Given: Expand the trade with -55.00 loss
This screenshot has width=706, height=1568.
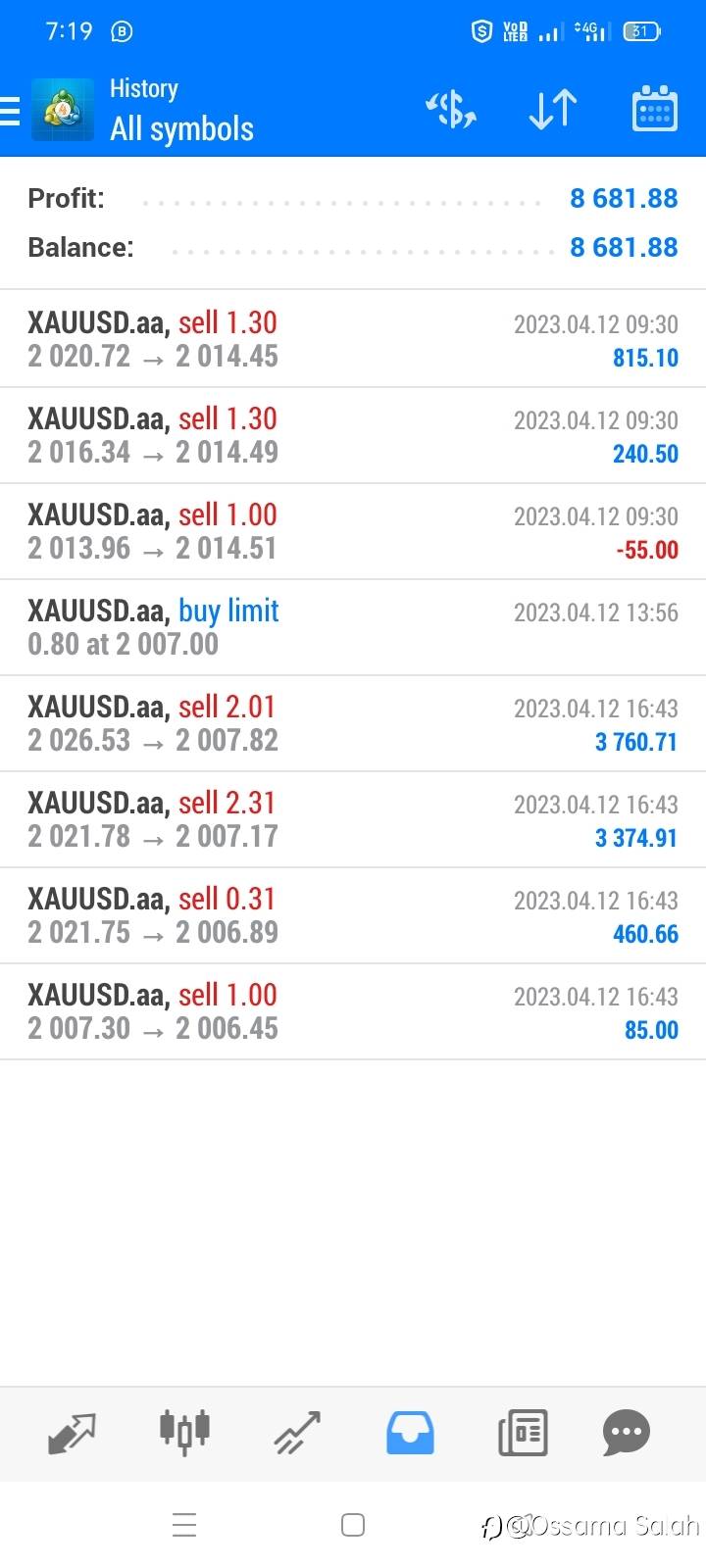Looking at the screenshot, I should click(x=353, y=531).
